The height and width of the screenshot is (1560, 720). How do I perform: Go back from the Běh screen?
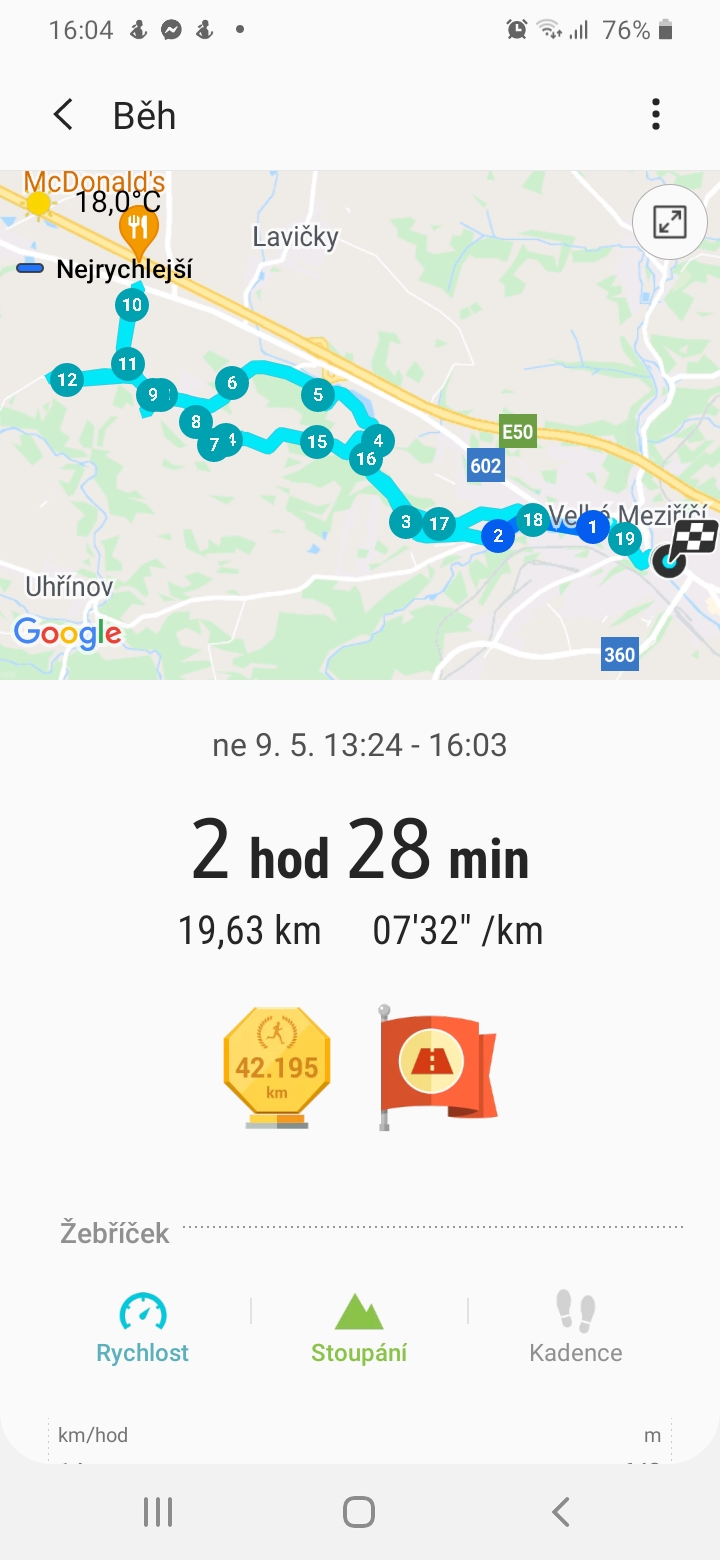click(63, 115)
